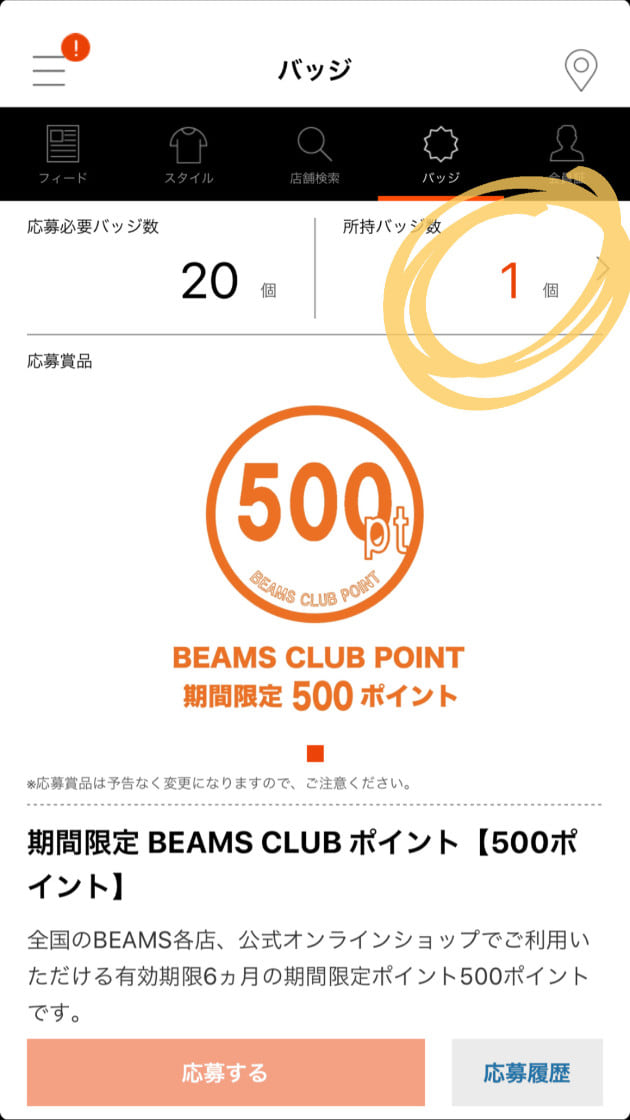Switch to the フィード tab
630x1120 pixels.
pyautogui.click(x=63, y=155)
